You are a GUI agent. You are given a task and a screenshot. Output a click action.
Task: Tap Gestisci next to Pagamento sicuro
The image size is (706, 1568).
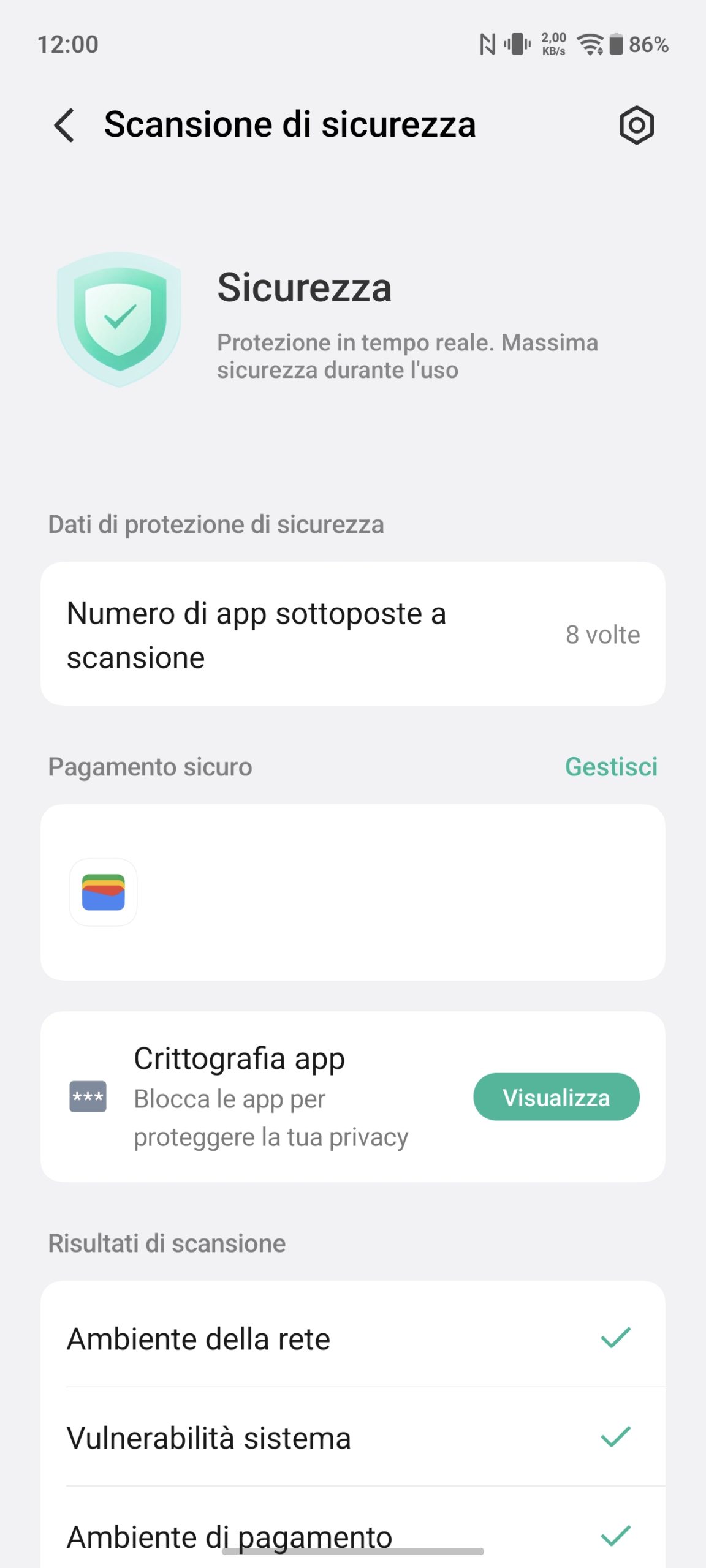coord(610,767)
